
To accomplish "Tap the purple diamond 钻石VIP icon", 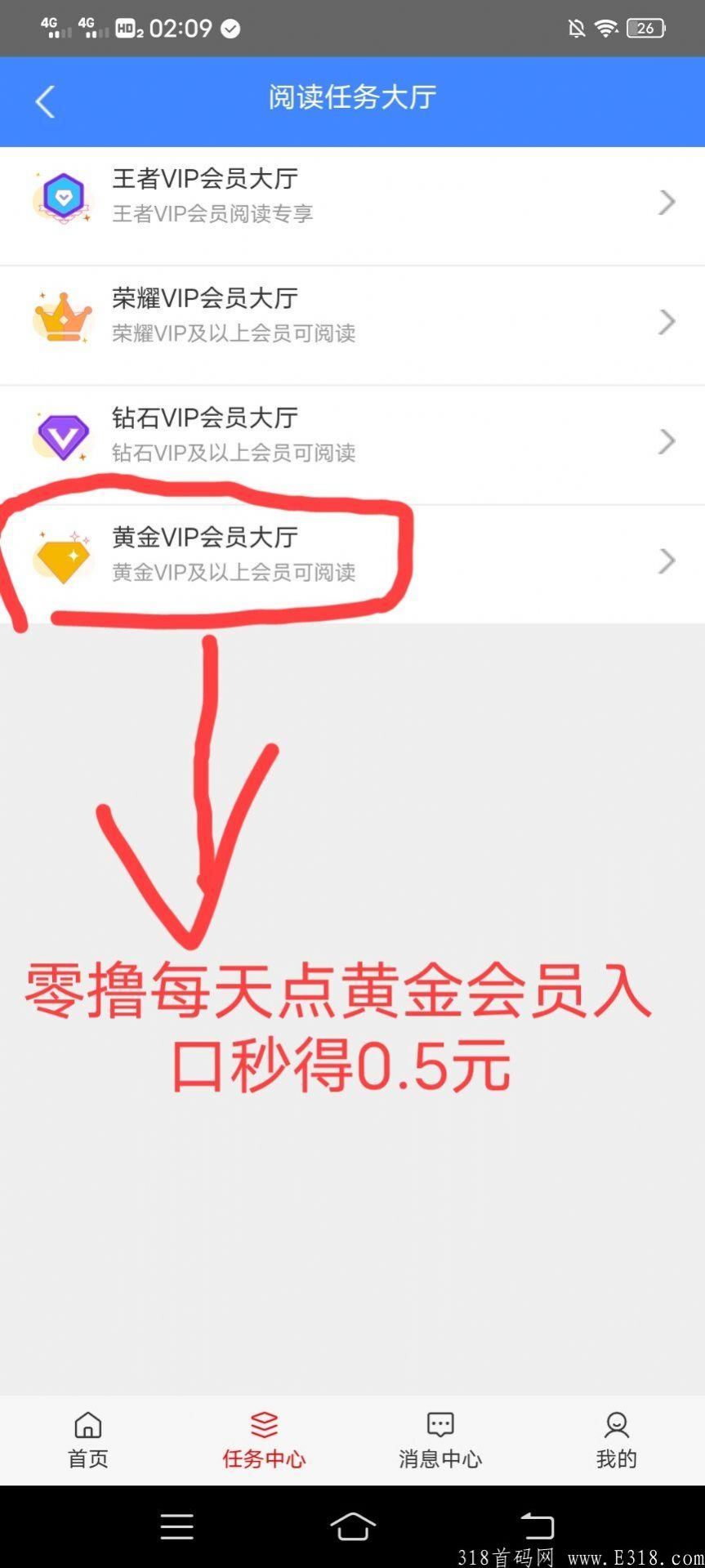I will pos(63,436).
